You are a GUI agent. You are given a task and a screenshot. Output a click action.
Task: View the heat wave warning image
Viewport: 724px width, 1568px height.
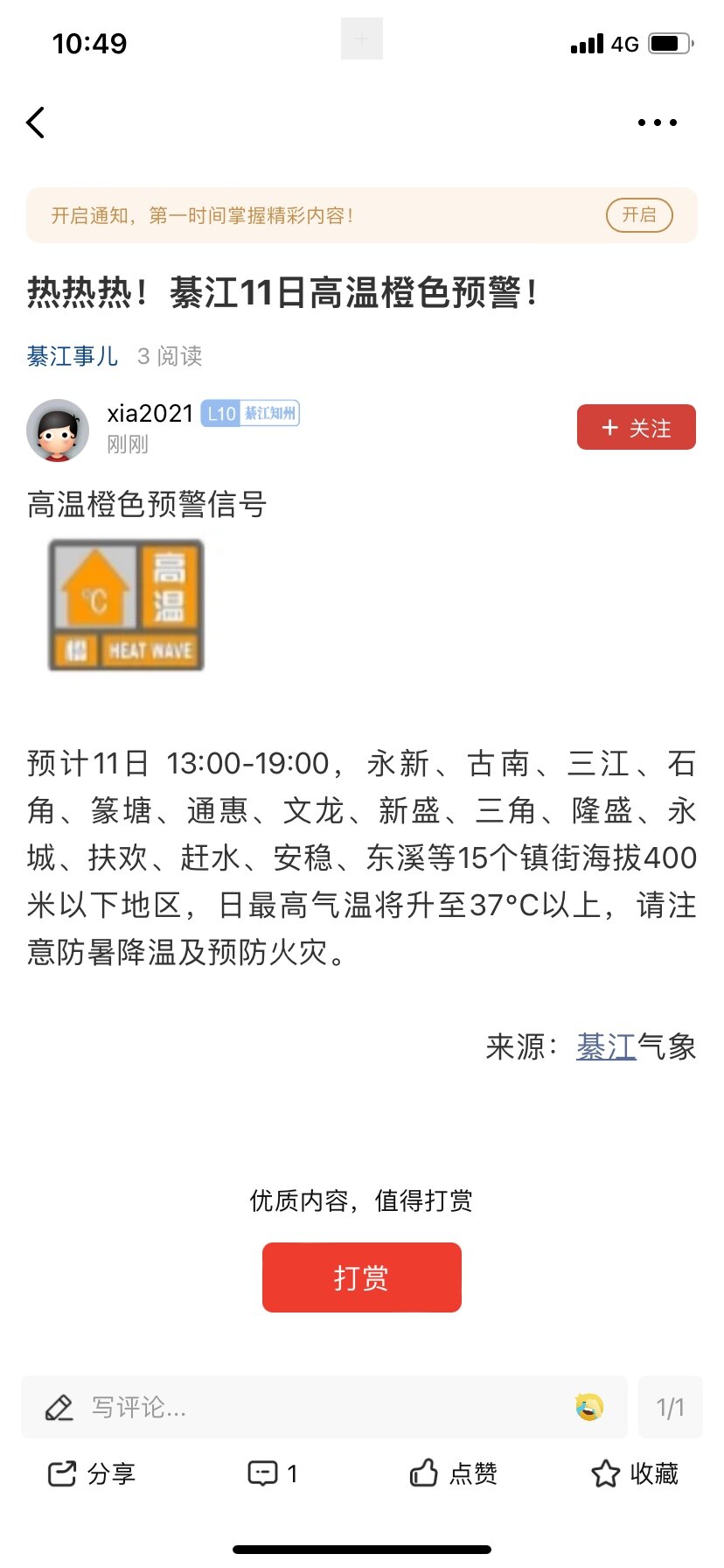click(126, 605)
